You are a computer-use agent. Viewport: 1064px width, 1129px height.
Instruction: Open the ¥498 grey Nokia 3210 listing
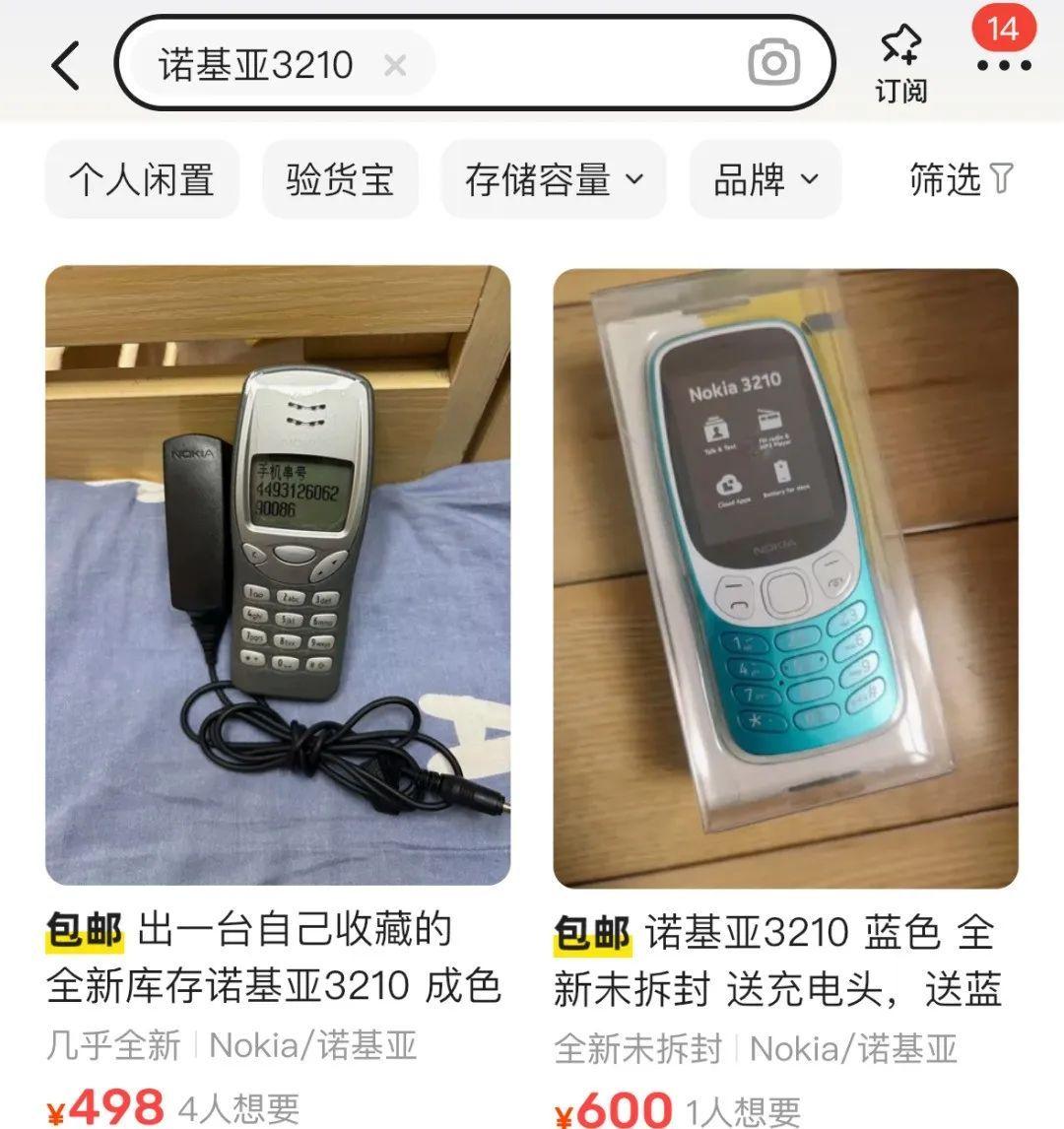tap(278, 576)
